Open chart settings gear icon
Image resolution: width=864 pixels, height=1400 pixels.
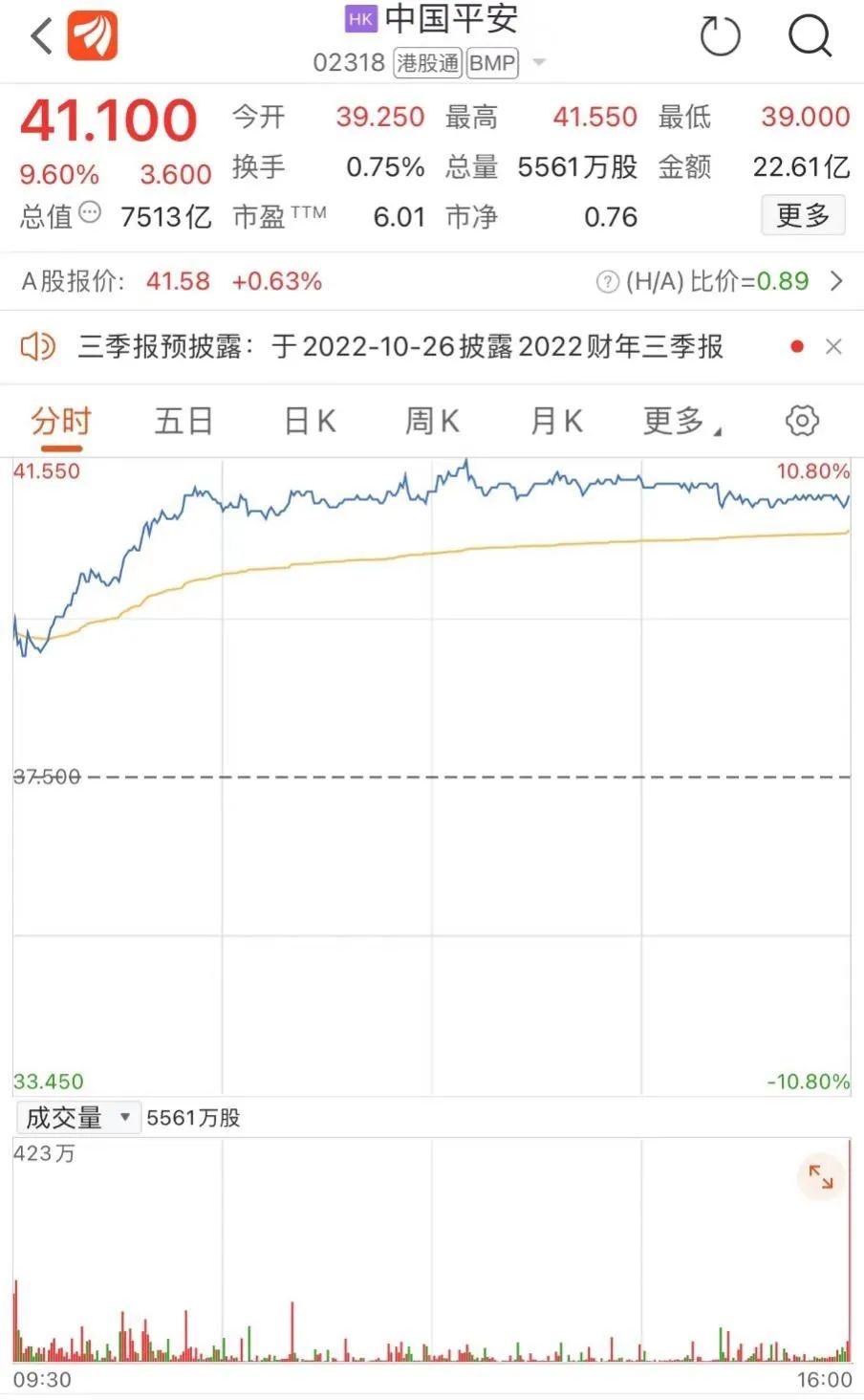(802, 421)
